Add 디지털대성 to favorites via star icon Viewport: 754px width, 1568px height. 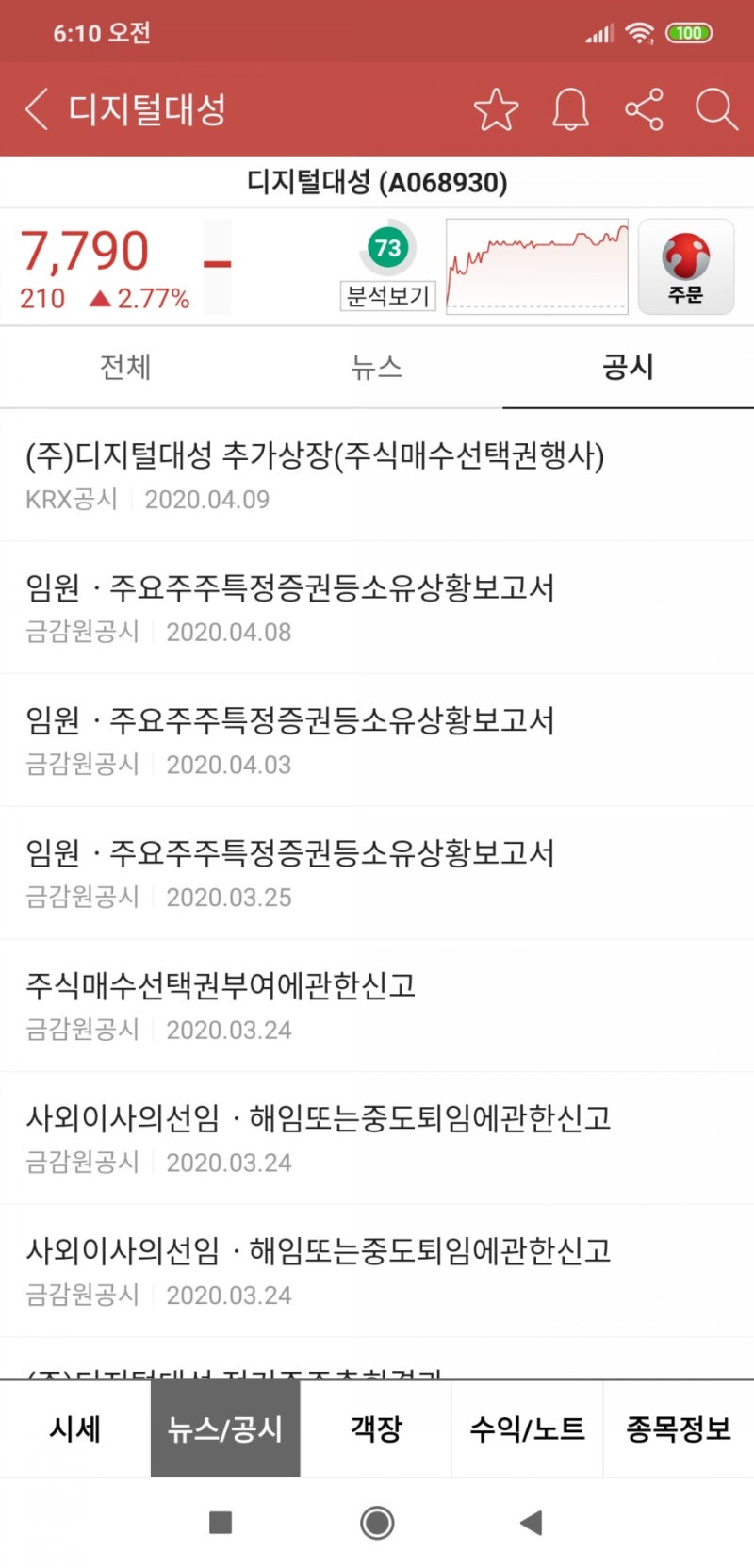[x=497, y=108]
